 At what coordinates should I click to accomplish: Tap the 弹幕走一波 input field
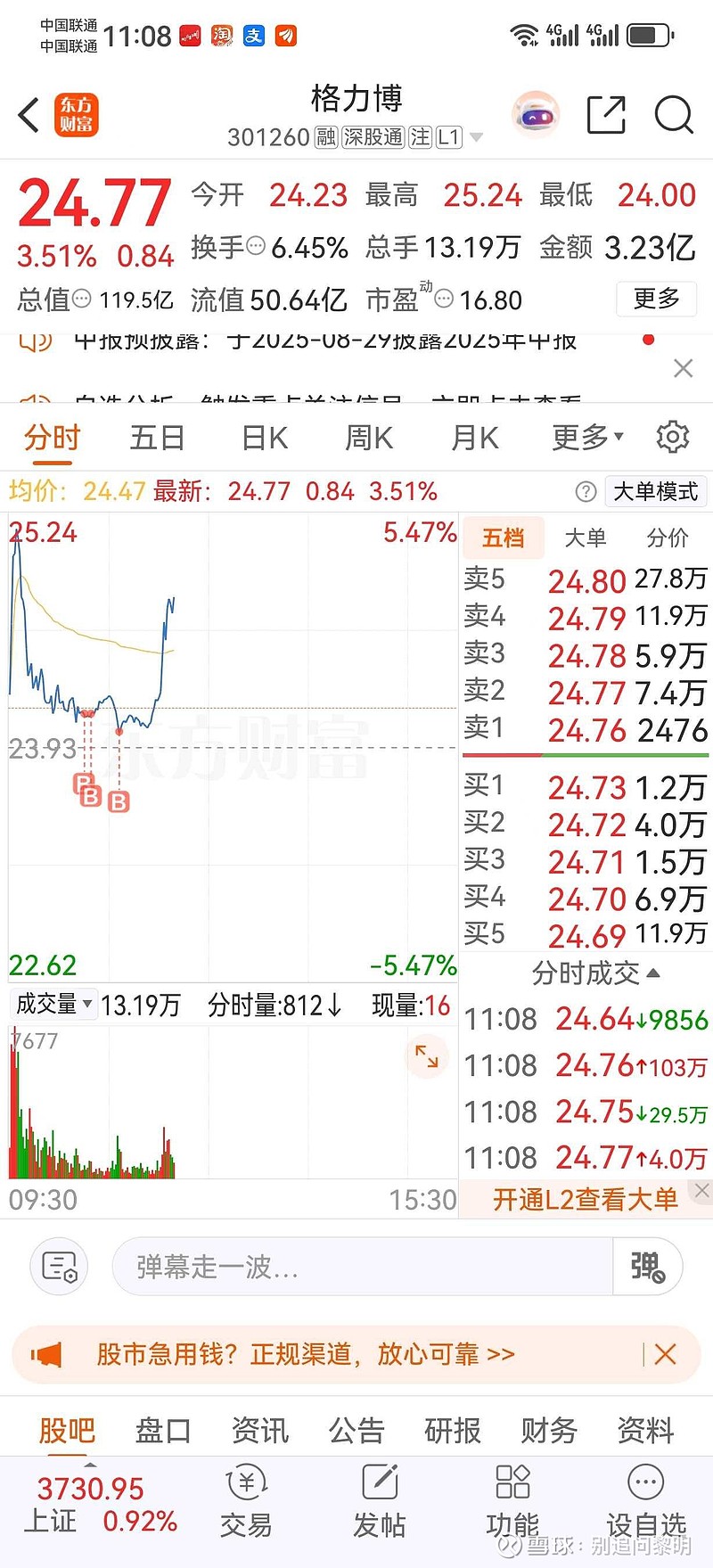tap(363, 1266)
